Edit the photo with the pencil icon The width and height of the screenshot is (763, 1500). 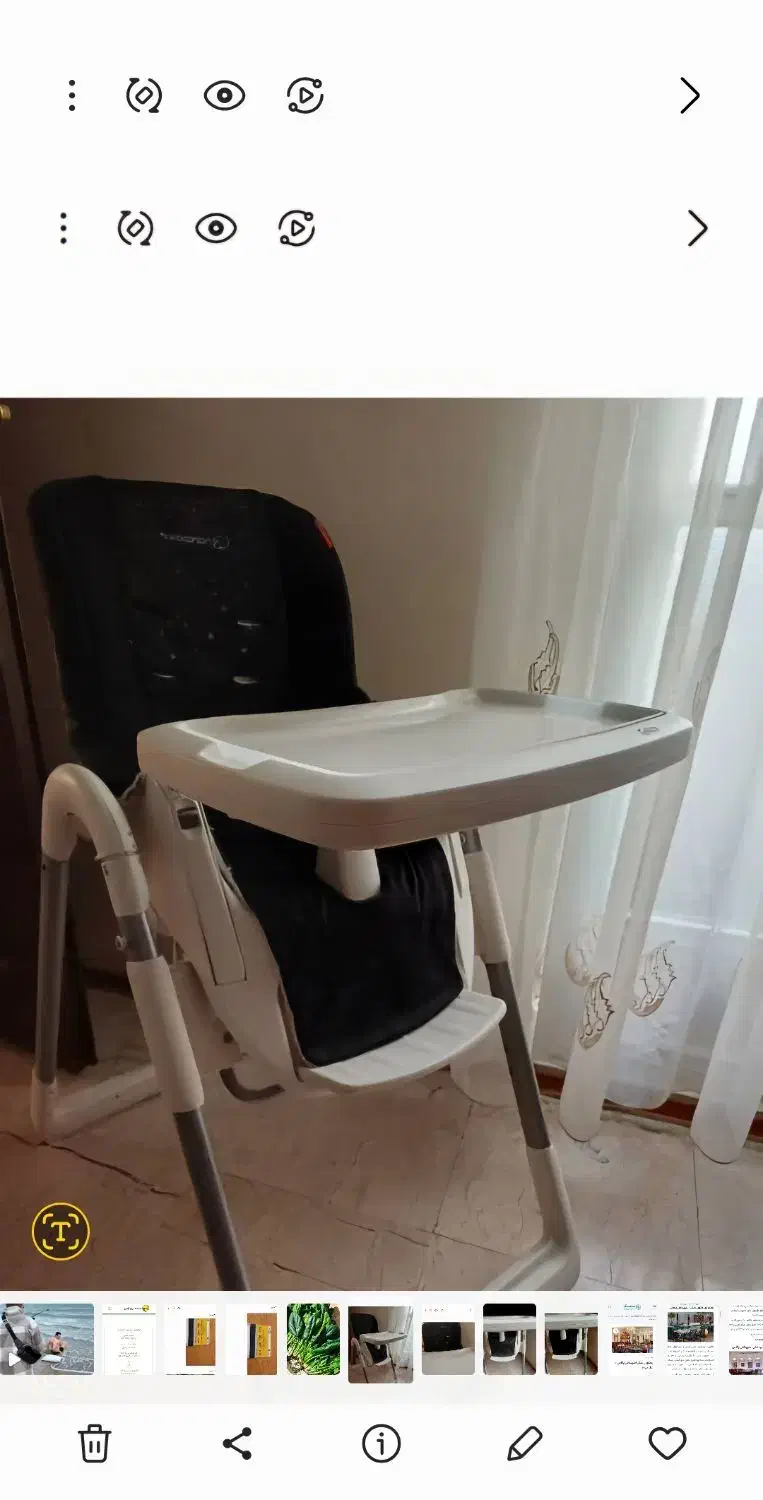(x=524, y=1444)
